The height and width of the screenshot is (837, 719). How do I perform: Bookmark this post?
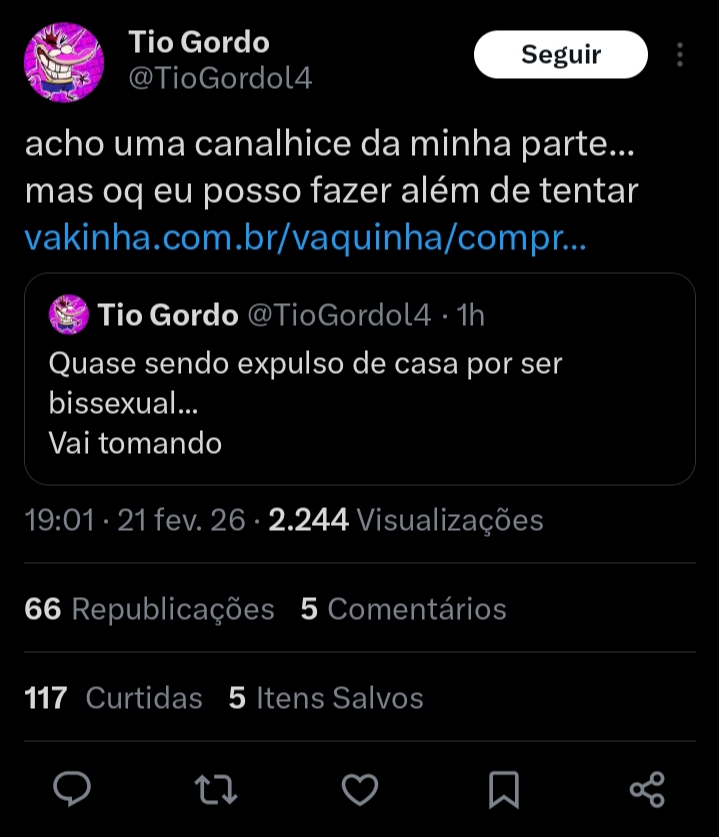pos(504,790)
